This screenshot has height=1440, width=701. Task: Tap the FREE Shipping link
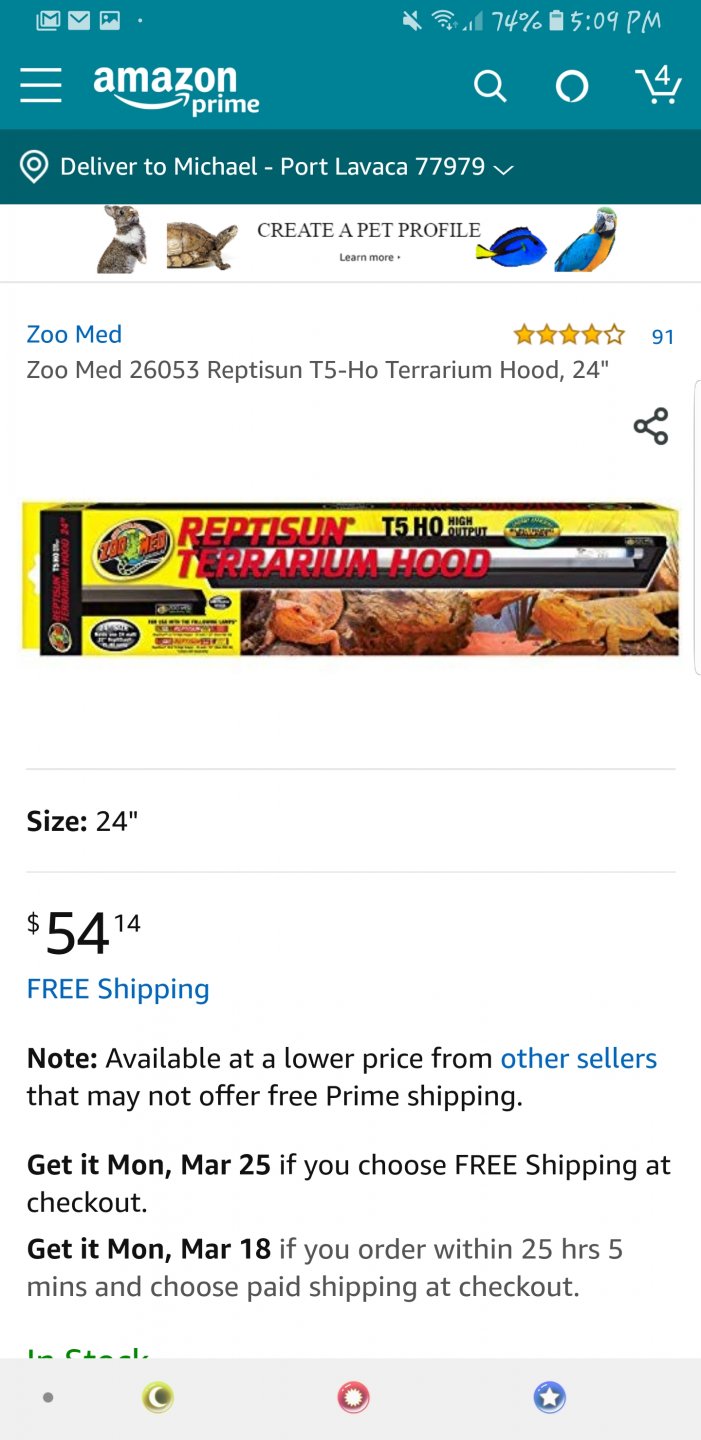tap(118, 989)
